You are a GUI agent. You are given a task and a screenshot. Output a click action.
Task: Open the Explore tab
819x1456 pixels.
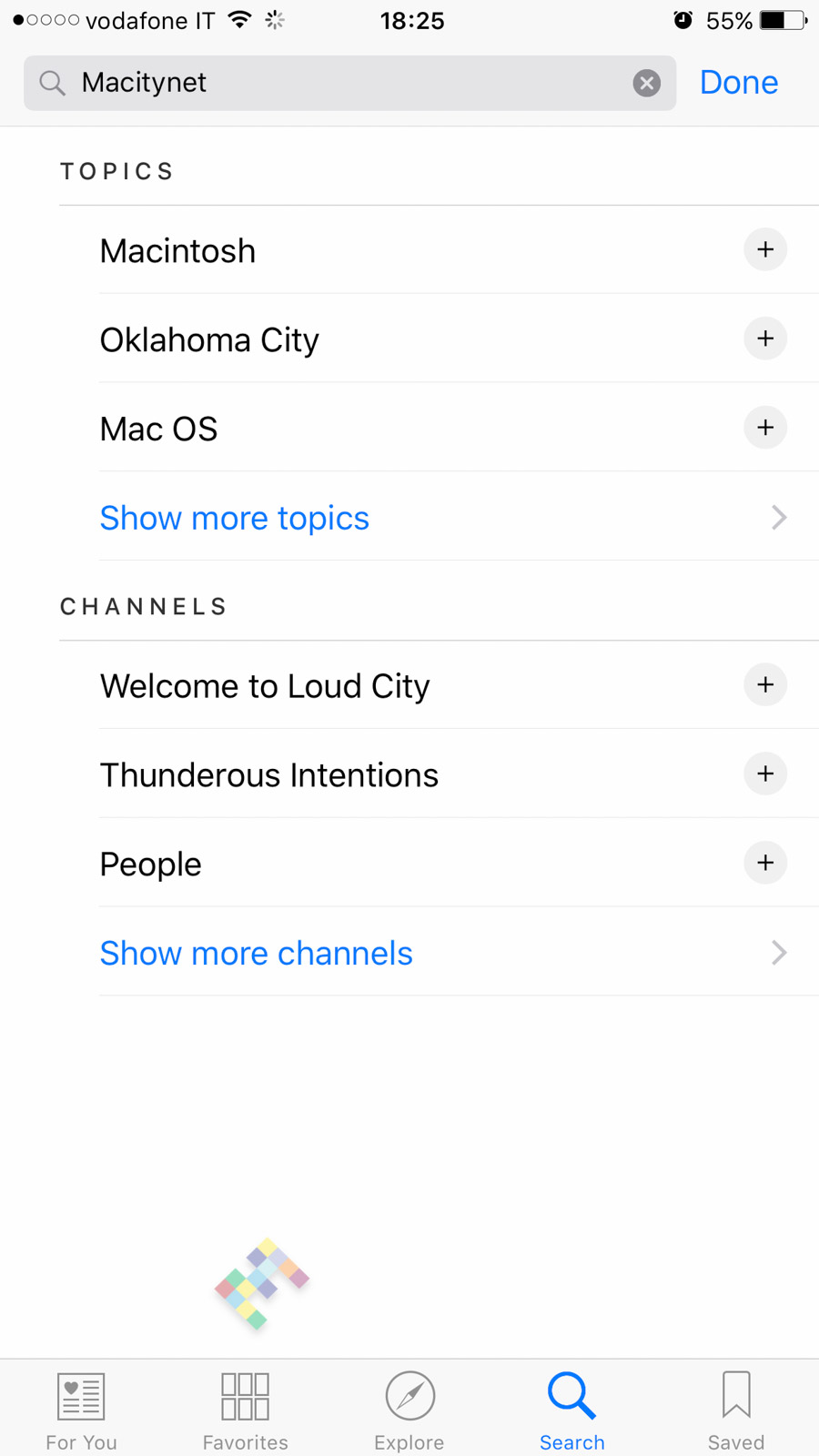pyautogui.click(x=409, y=1410)
